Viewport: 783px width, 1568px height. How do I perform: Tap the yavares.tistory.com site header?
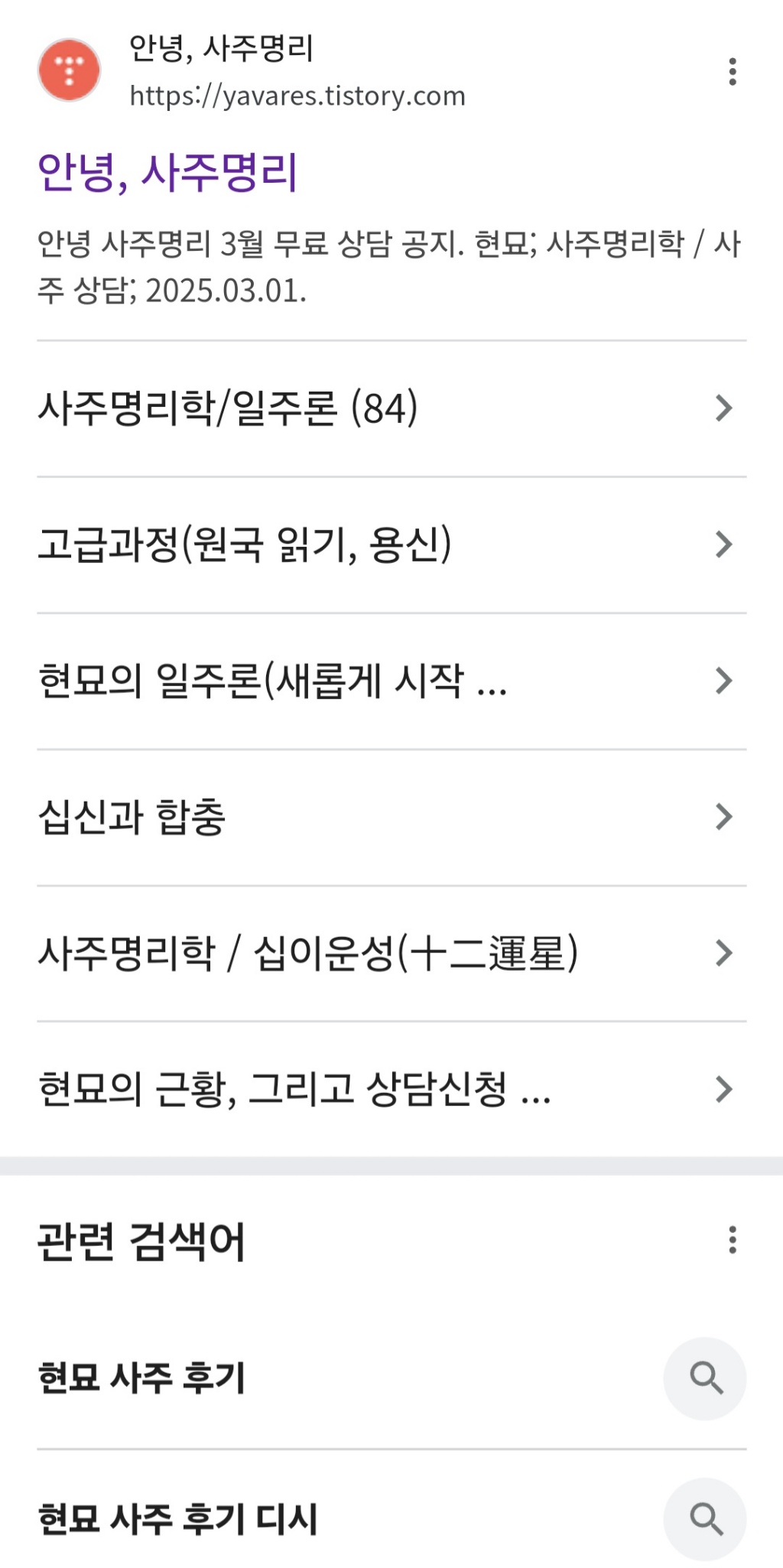coord(297,72)
